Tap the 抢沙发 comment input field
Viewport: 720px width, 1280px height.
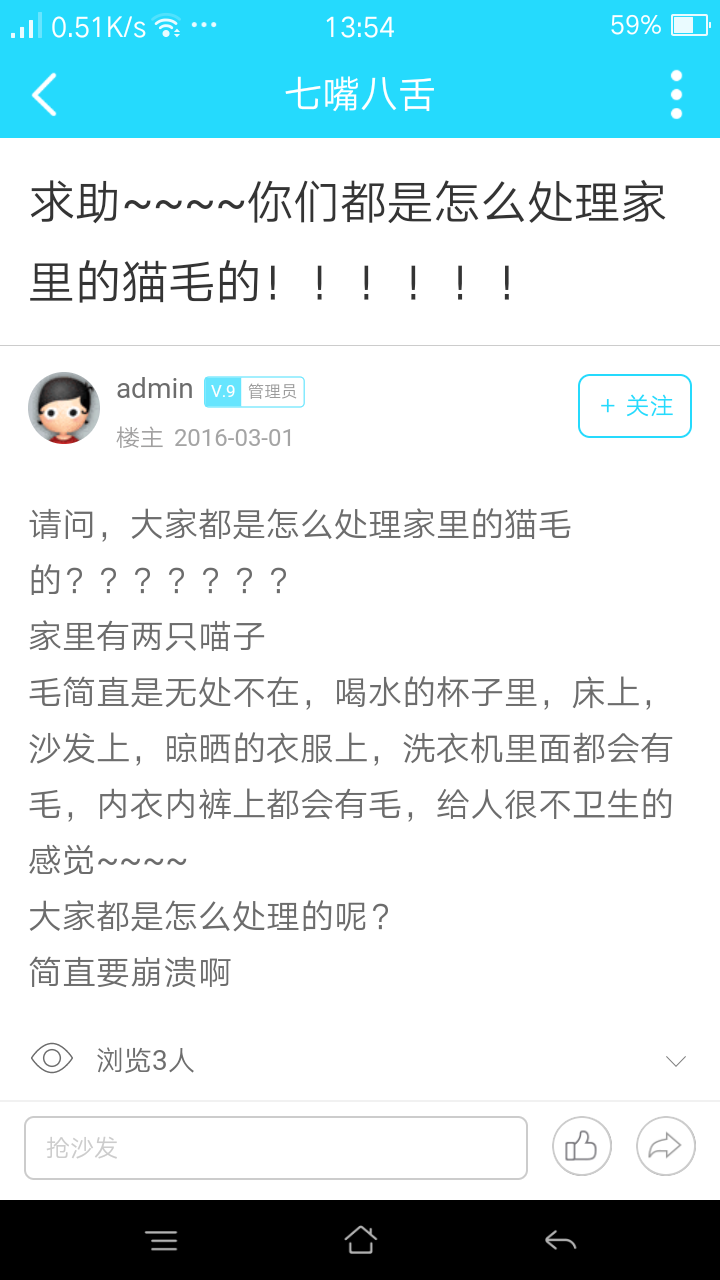click(275, 1147)
